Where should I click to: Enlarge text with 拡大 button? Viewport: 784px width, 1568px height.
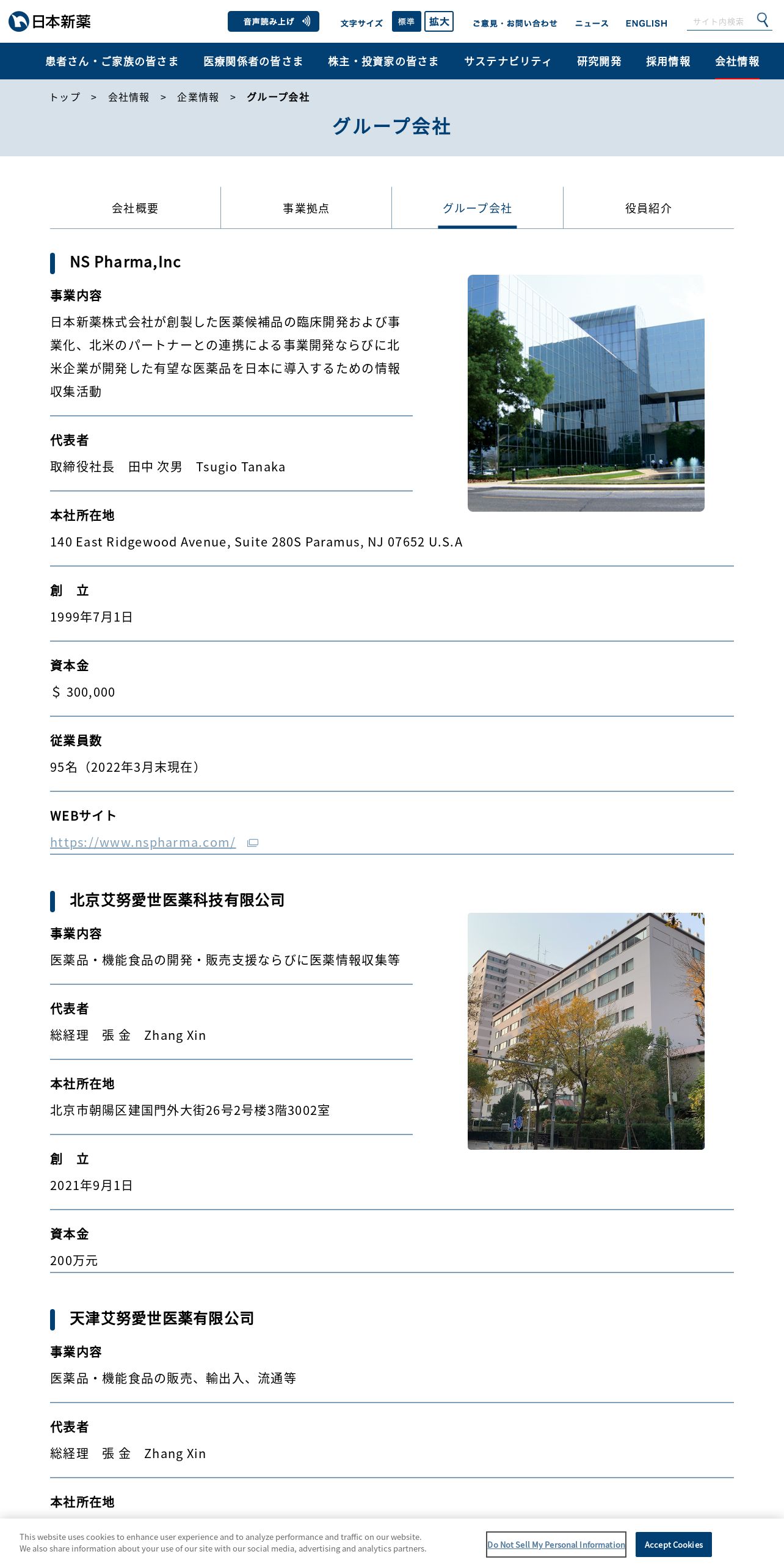coord(439,21)
